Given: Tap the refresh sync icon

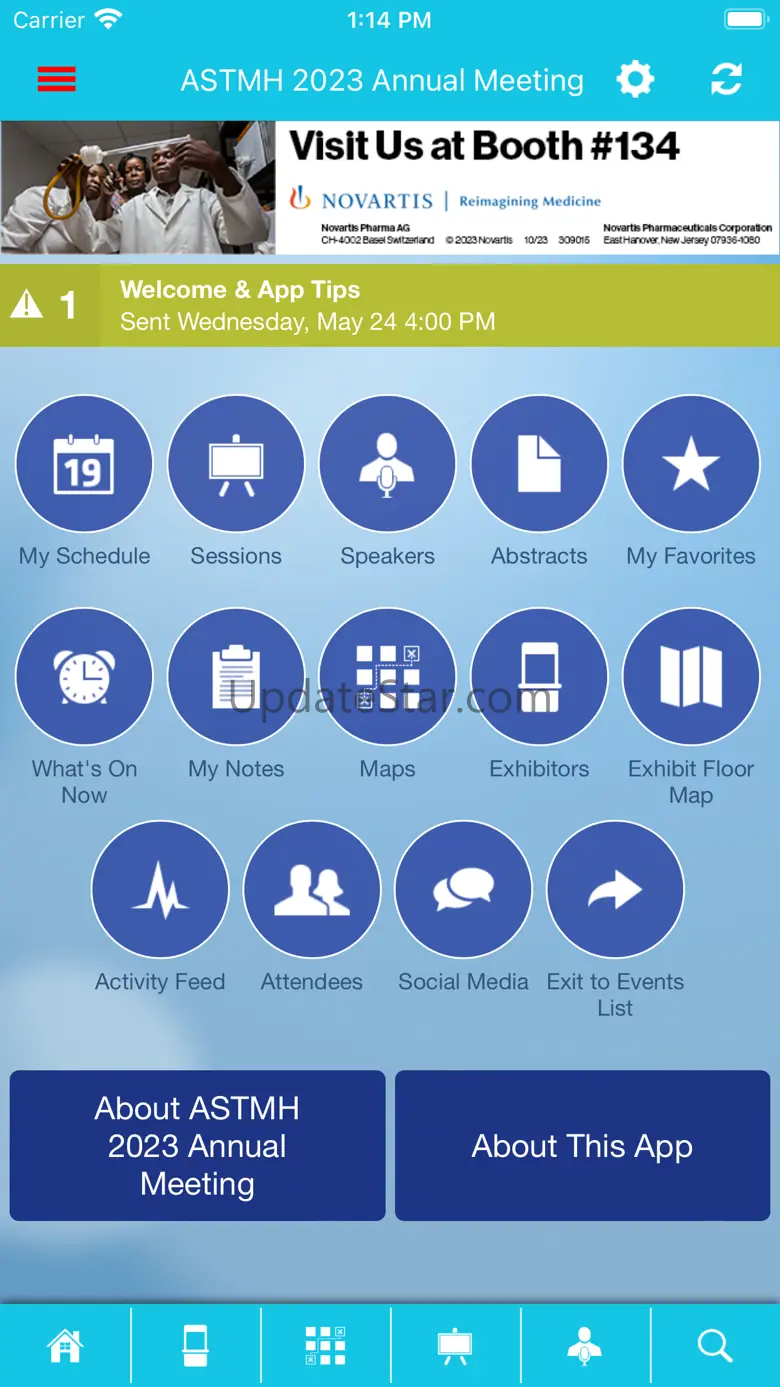Looking at the screenshot, I should point(726,79).
